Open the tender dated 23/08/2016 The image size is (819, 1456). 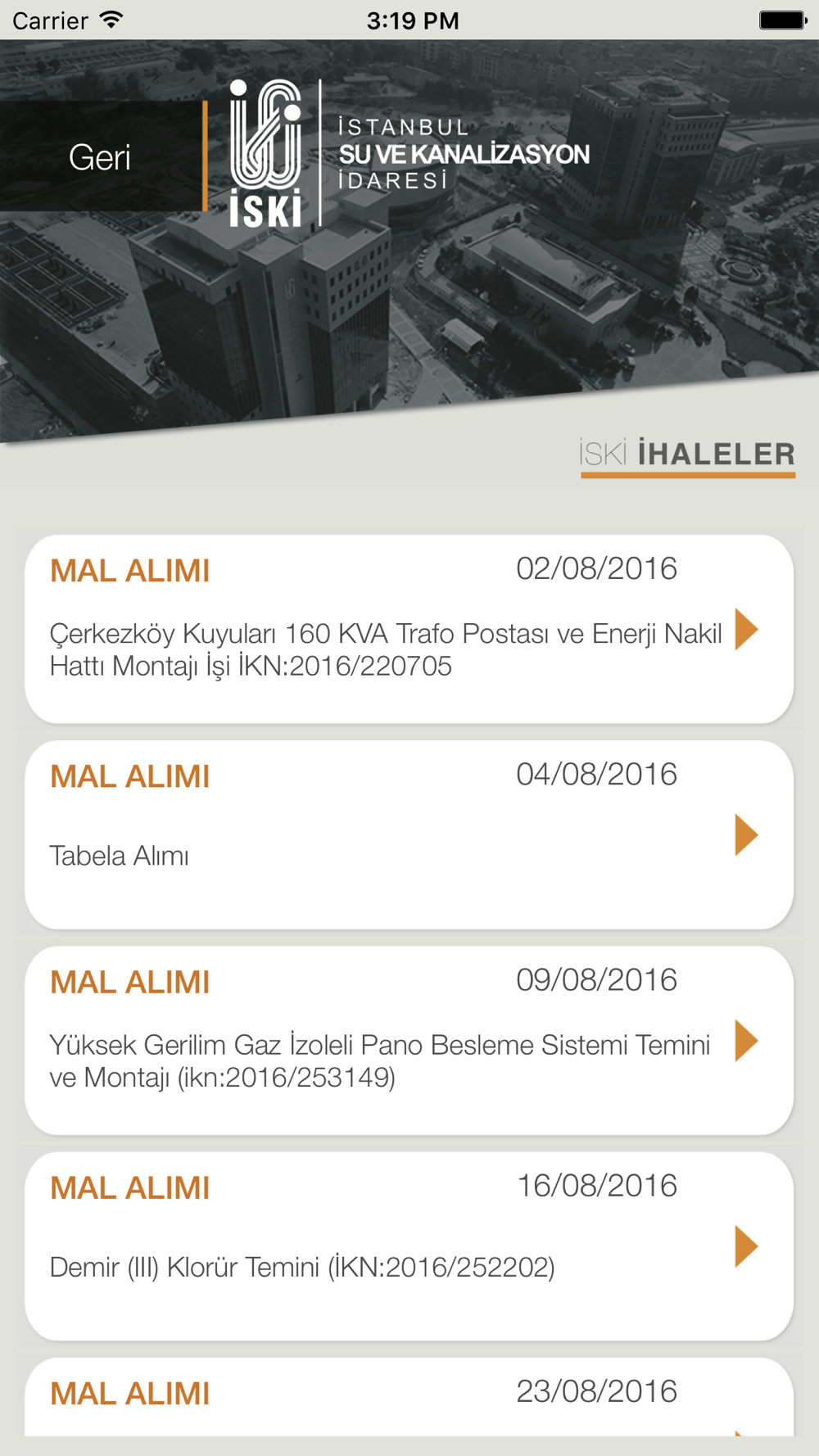[x=409, y=1397]
